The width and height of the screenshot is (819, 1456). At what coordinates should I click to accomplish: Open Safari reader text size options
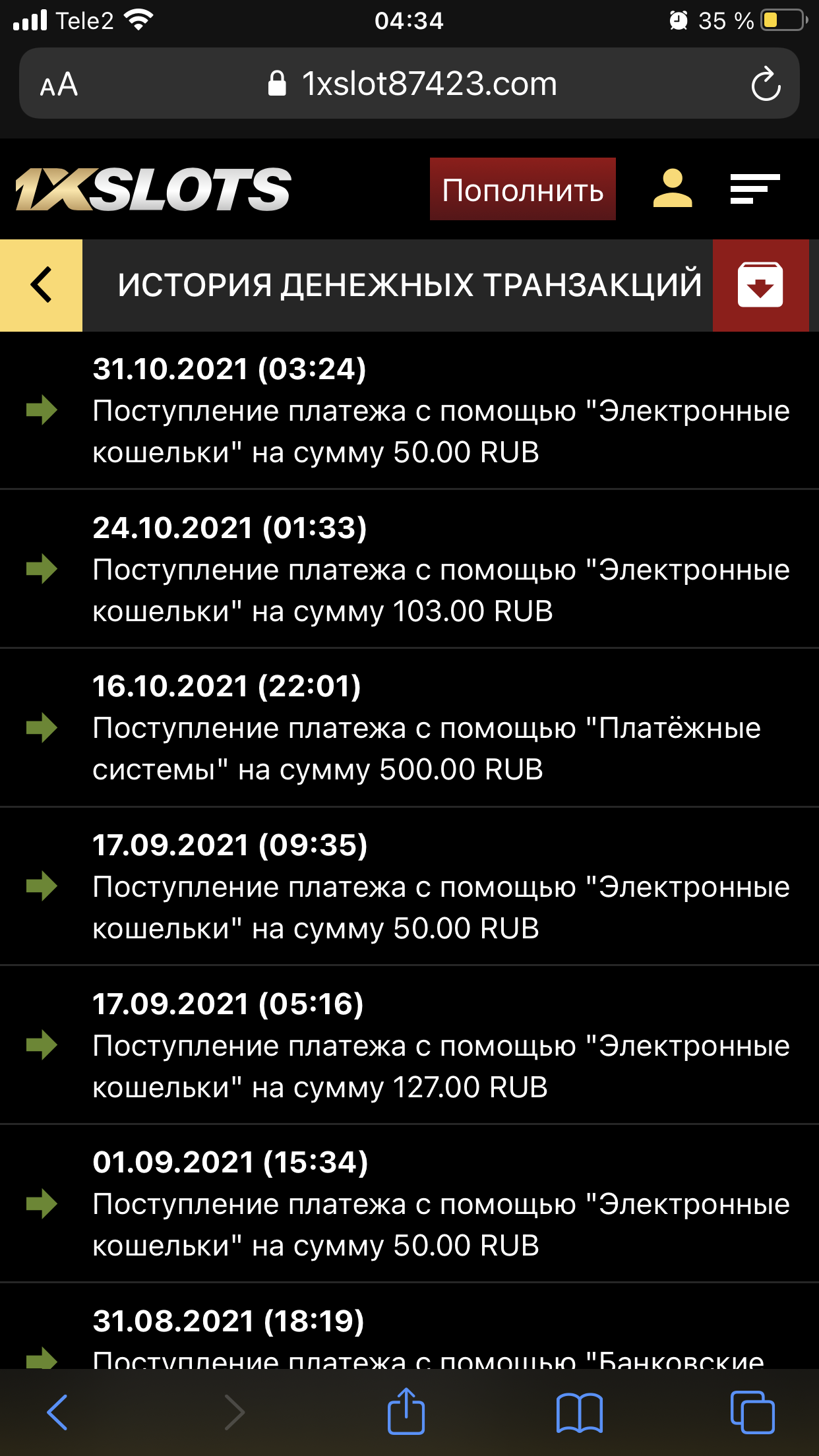(x=59, y=84)
